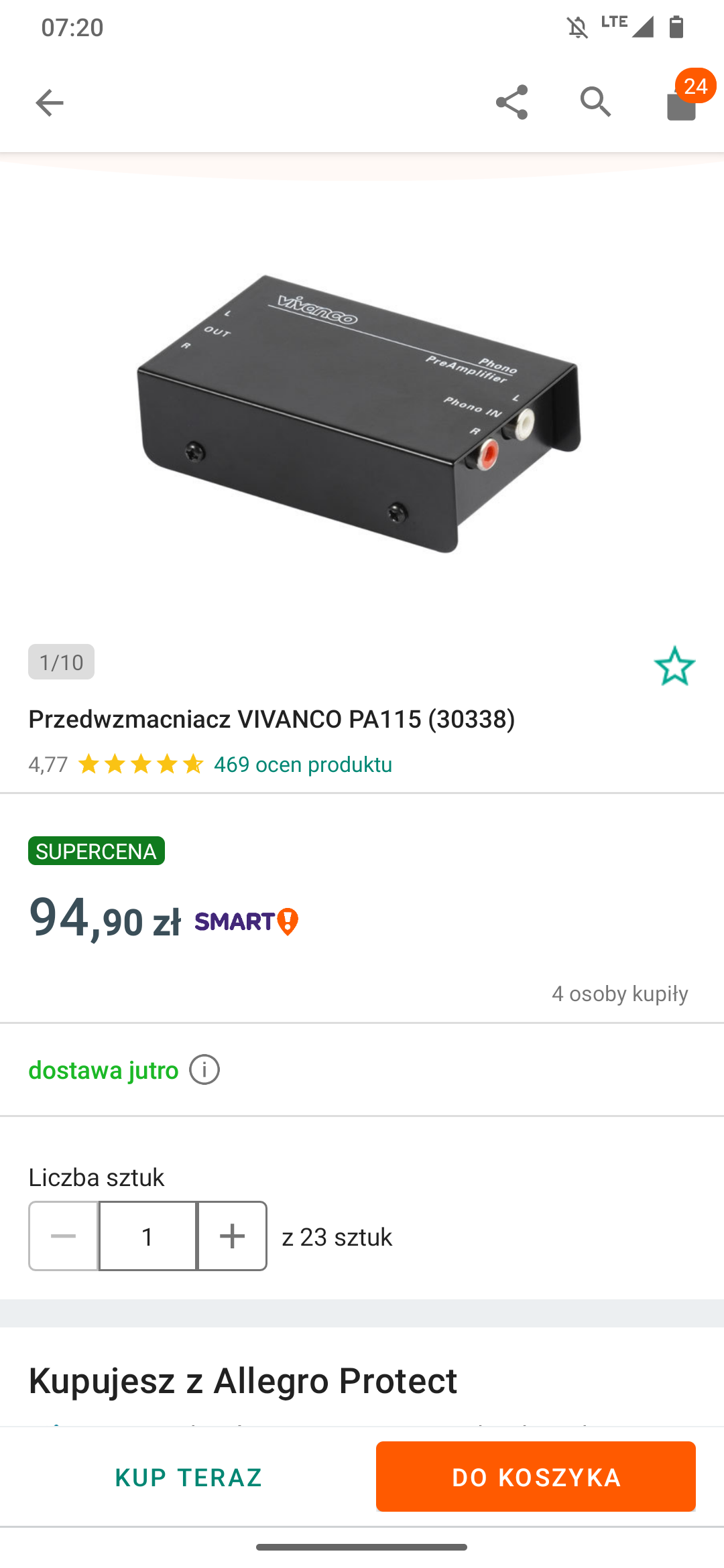Go back using the arrow icon

coord(49,103)
